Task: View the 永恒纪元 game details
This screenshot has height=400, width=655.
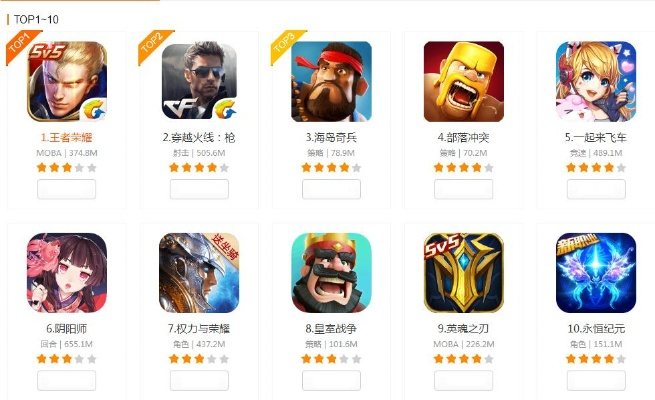Action: click(x=596, y=273)
